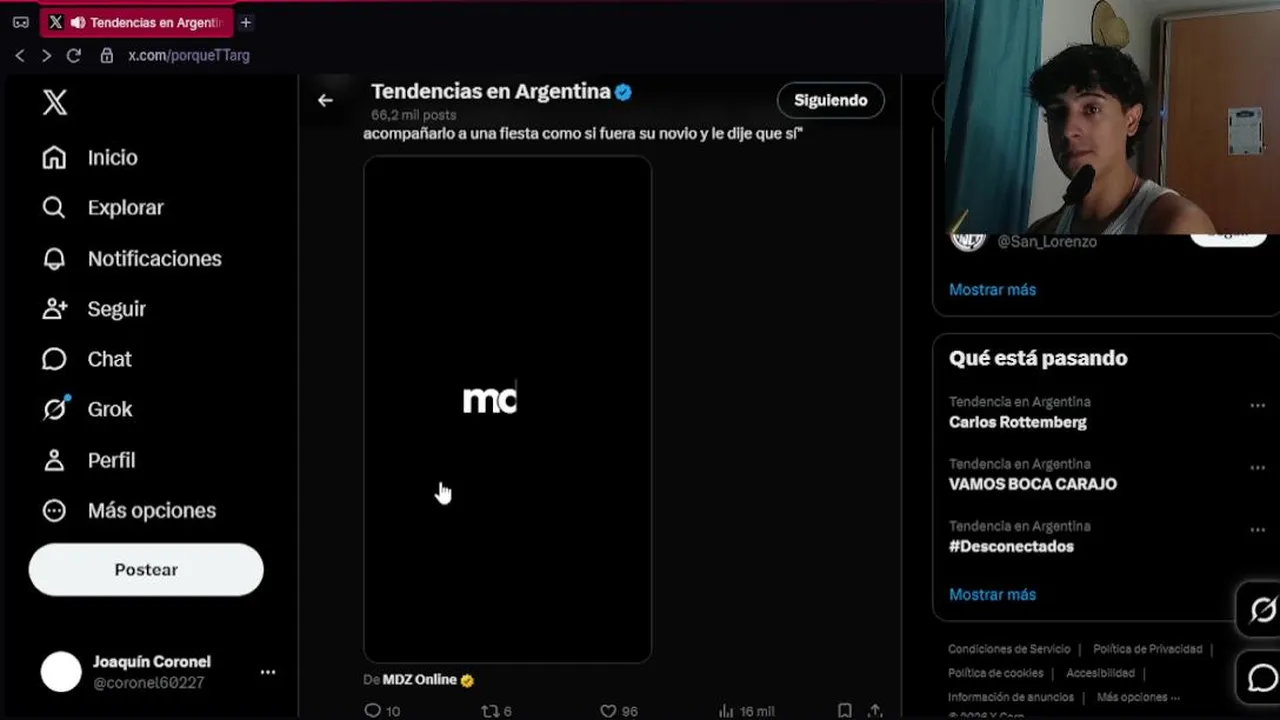This screenshot has height=720, width=1280.
Task: Like the post with 96 likes
Action: tap(608, 711)
